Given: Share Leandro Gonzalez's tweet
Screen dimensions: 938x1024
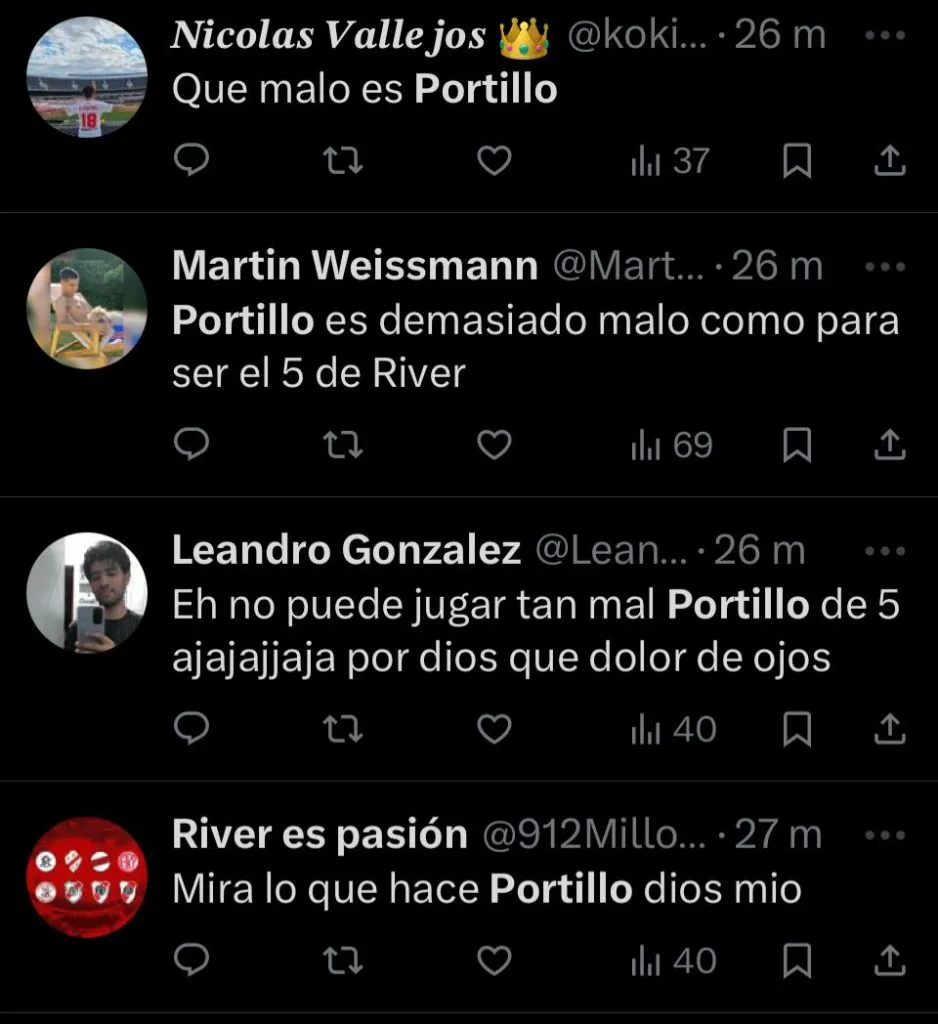Looking at the screenshot, I should [x=889, y=730].
